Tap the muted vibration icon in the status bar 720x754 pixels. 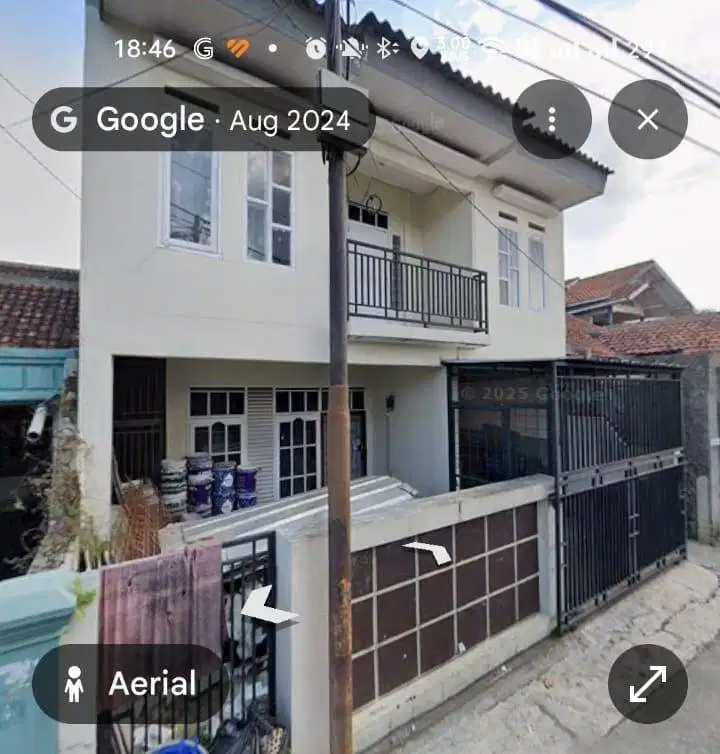[350, 45]
